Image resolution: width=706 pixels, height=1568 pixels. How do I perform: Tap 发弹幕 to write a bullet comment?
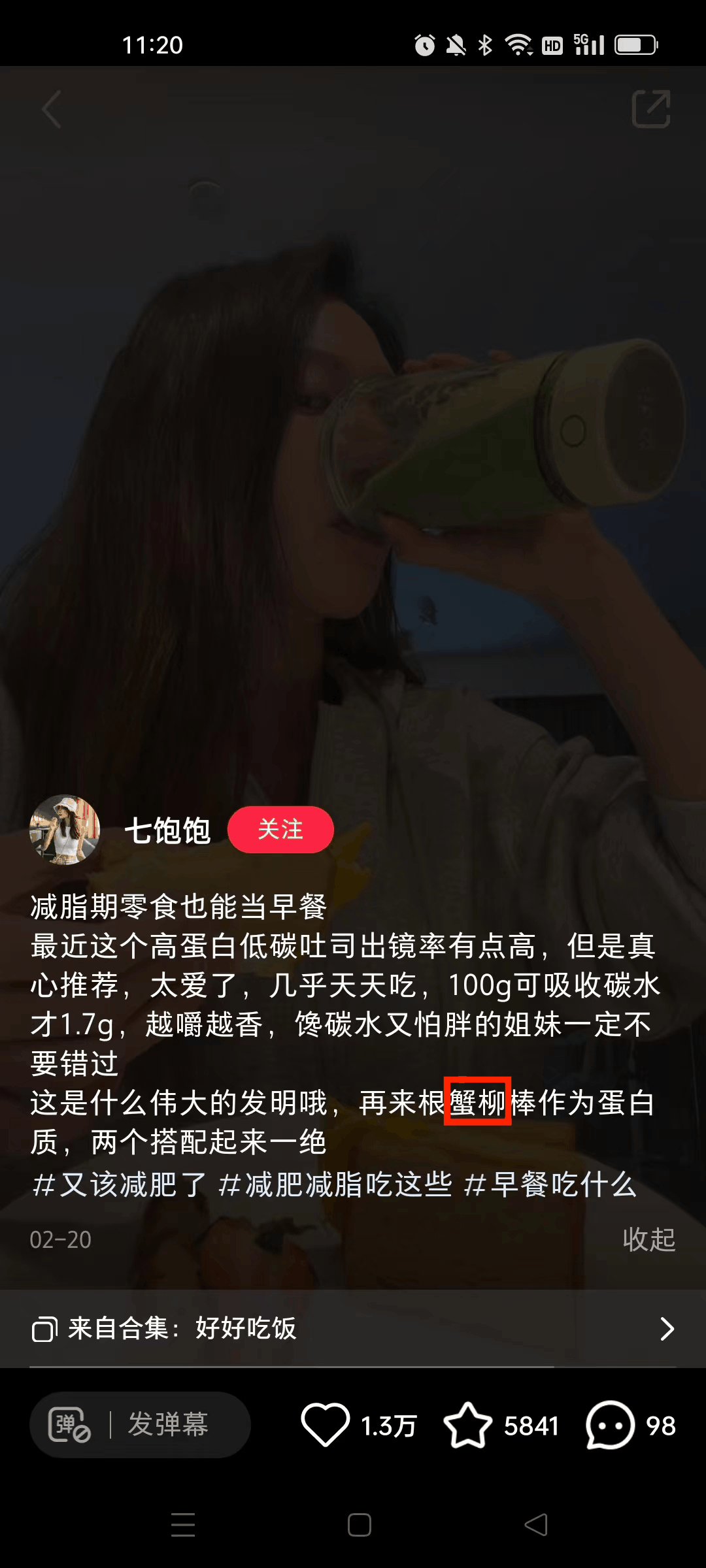click(168, 1425)
